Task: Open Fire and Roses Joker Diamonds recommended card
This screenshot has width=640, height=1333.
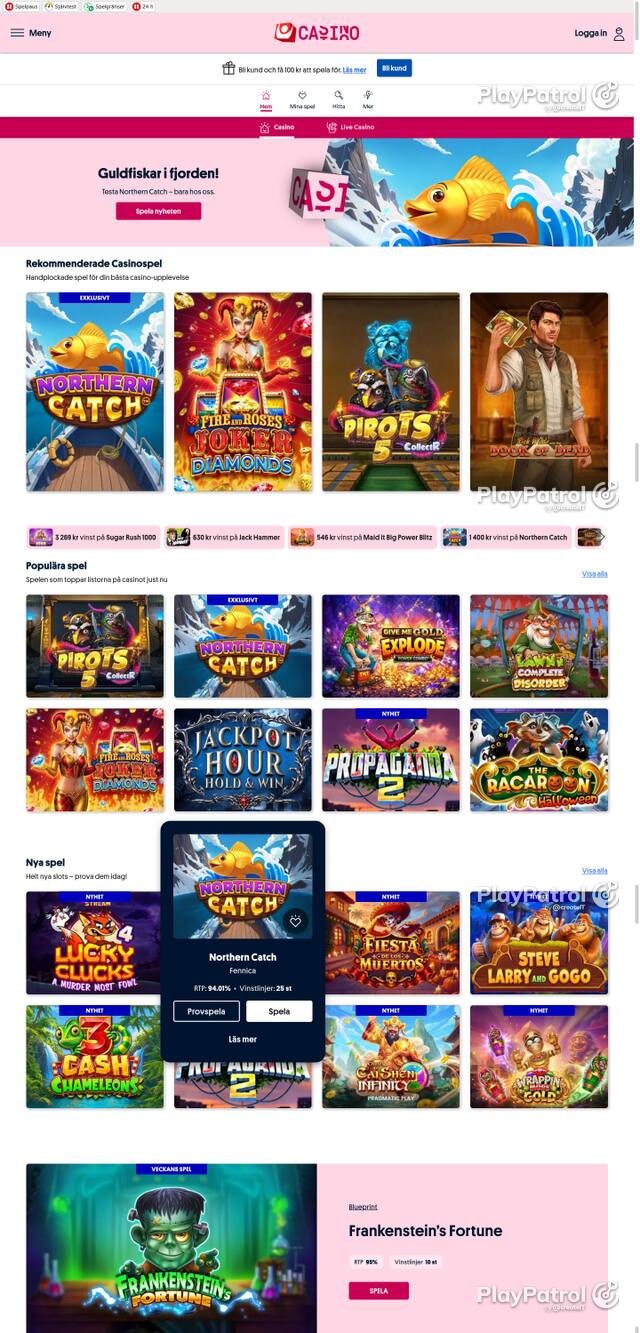Action: [x=243, y=391]
